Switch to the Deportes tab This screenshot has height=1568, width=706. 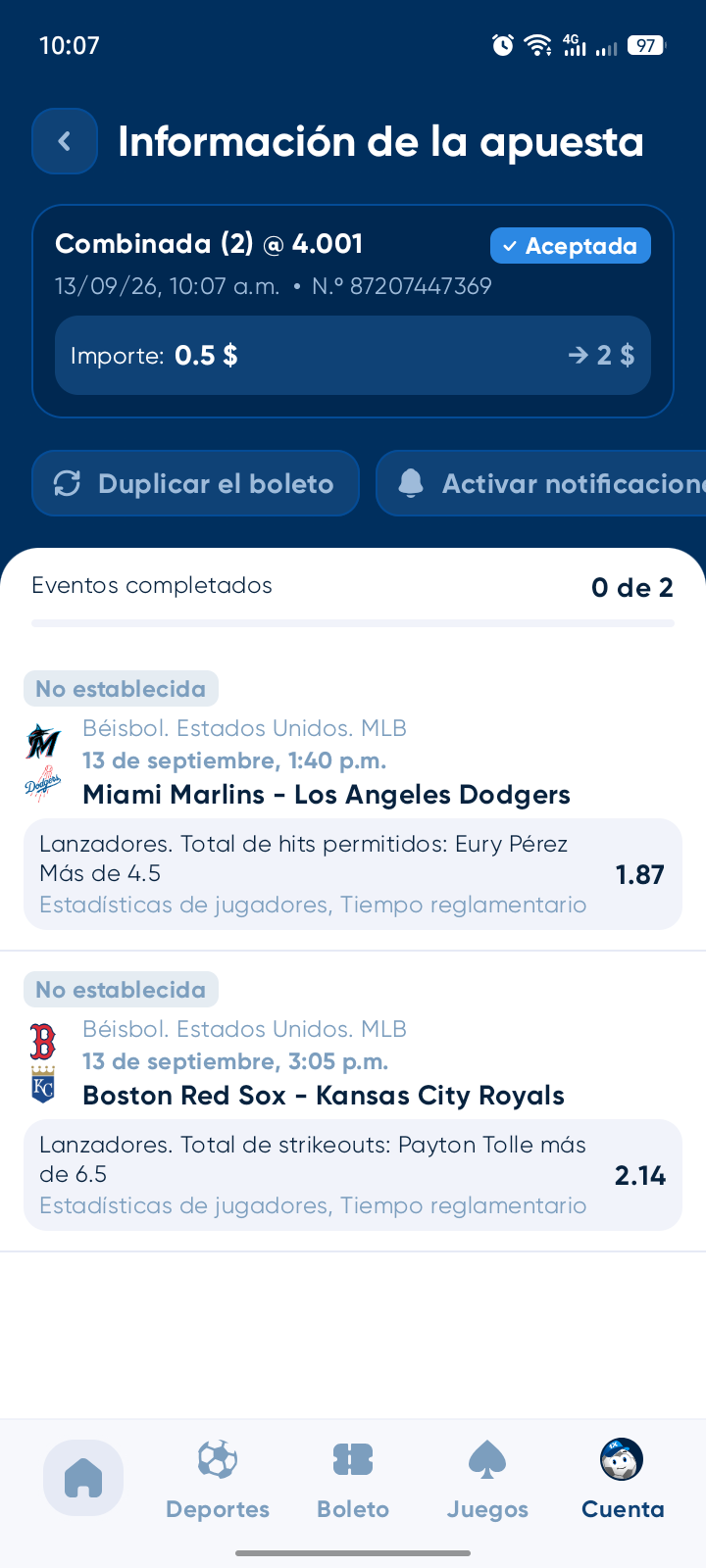click(x=218, y=1480)
